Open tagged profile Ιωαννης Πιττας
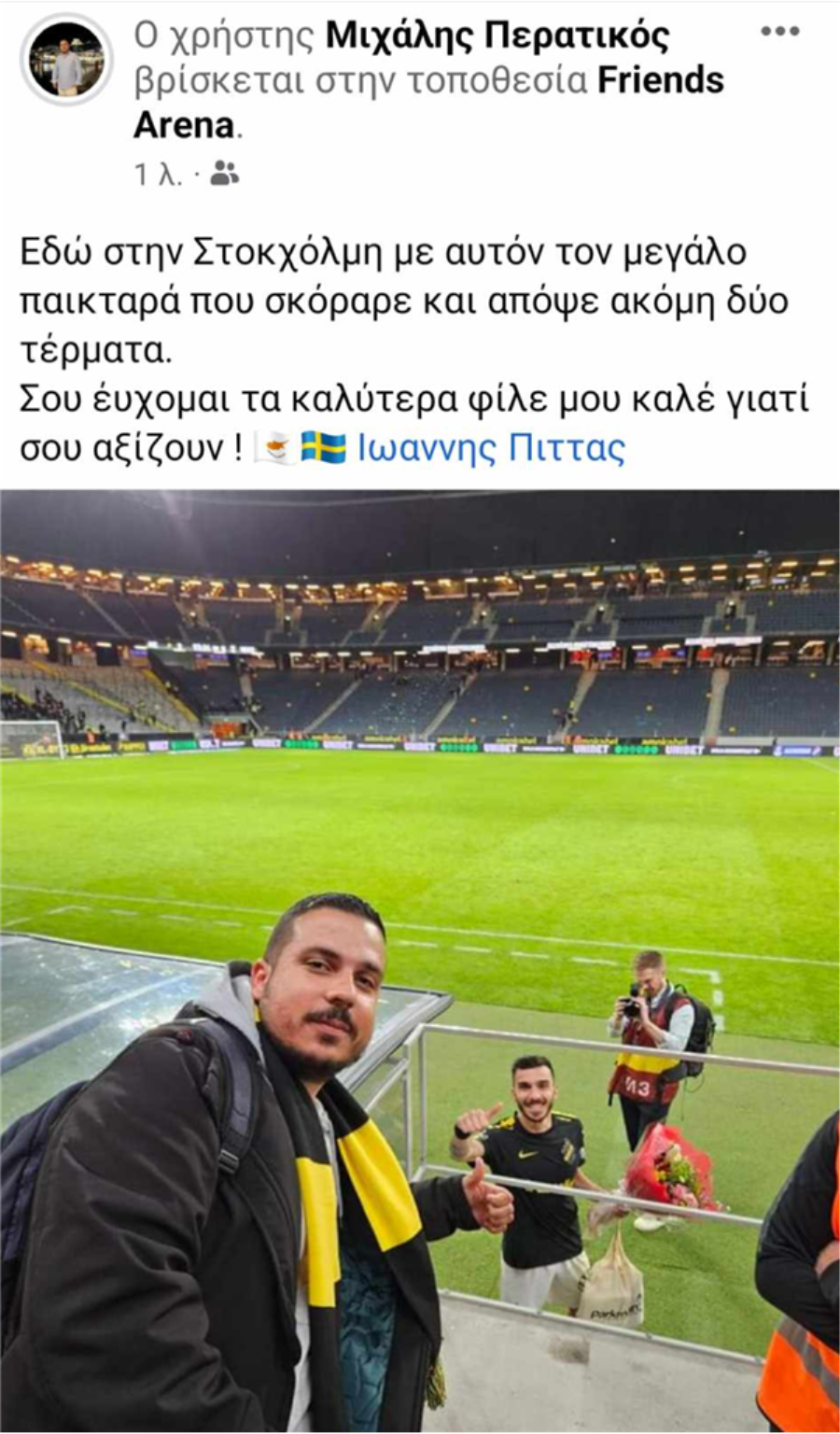 [x=491, y=449]
